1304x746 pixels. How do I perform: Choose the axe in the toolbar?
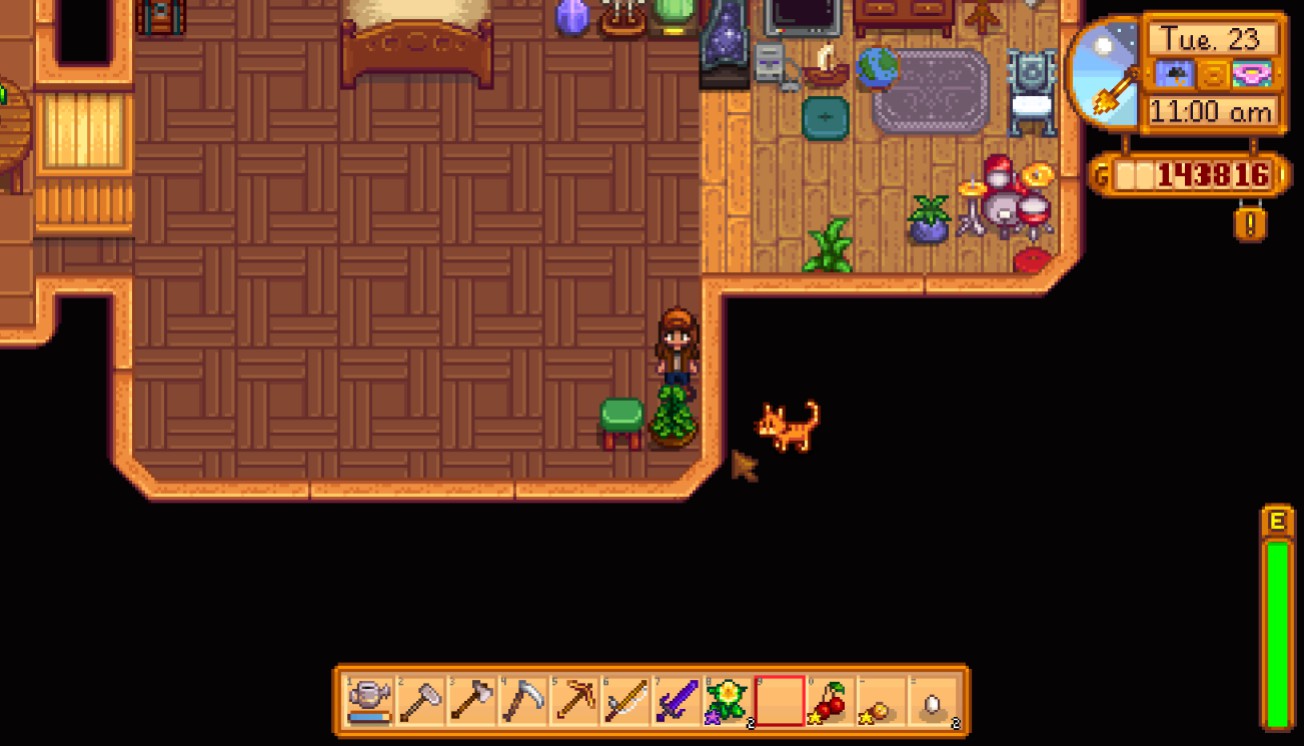472,700
